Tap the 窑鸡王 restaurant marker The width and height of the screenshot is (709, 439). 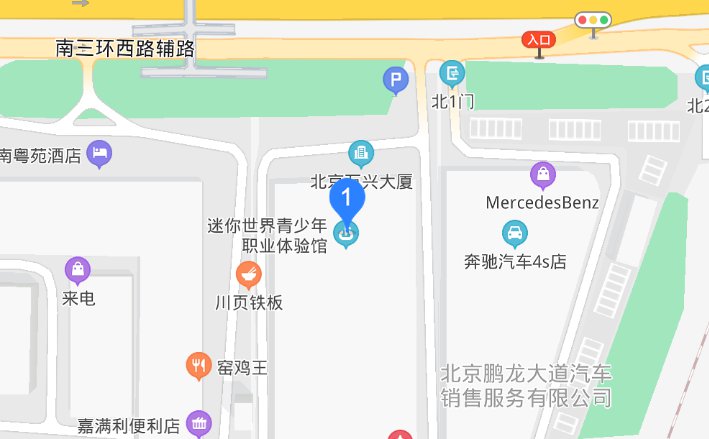(198, 366)
